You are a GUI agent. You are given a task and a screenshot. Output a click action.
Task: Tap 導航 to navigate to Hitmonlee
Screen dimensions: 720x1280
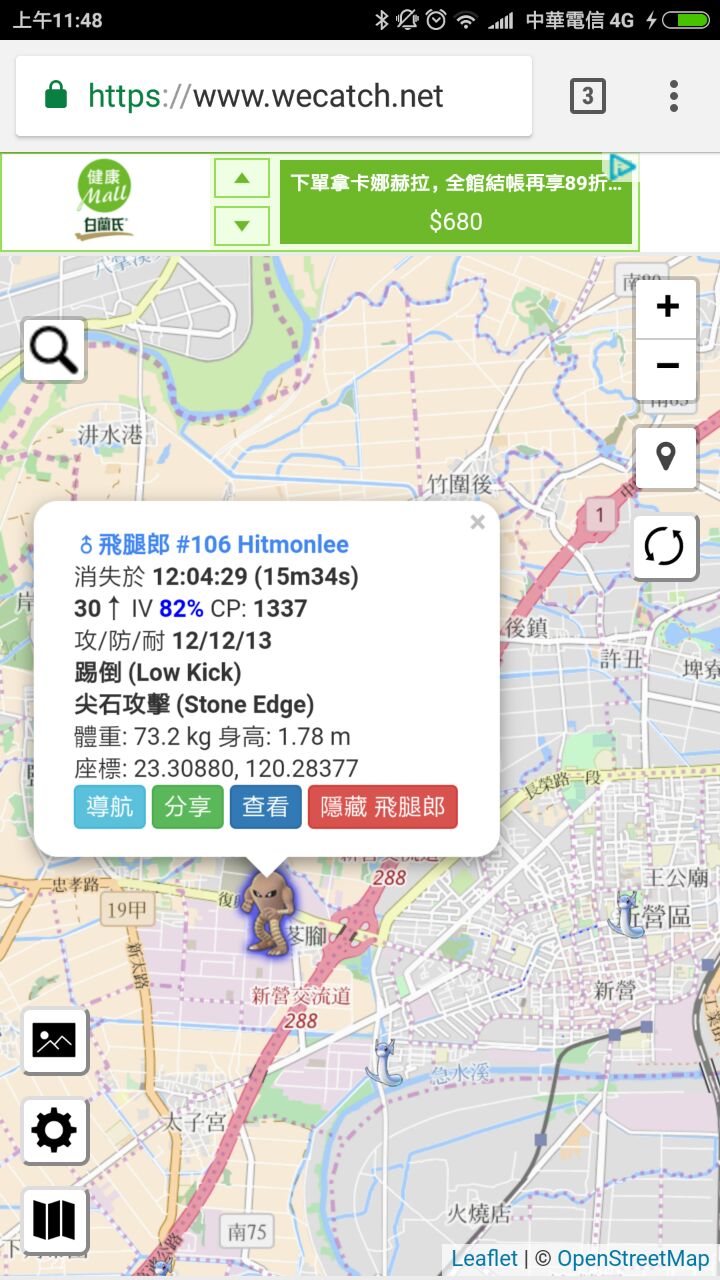click(110, 807)
